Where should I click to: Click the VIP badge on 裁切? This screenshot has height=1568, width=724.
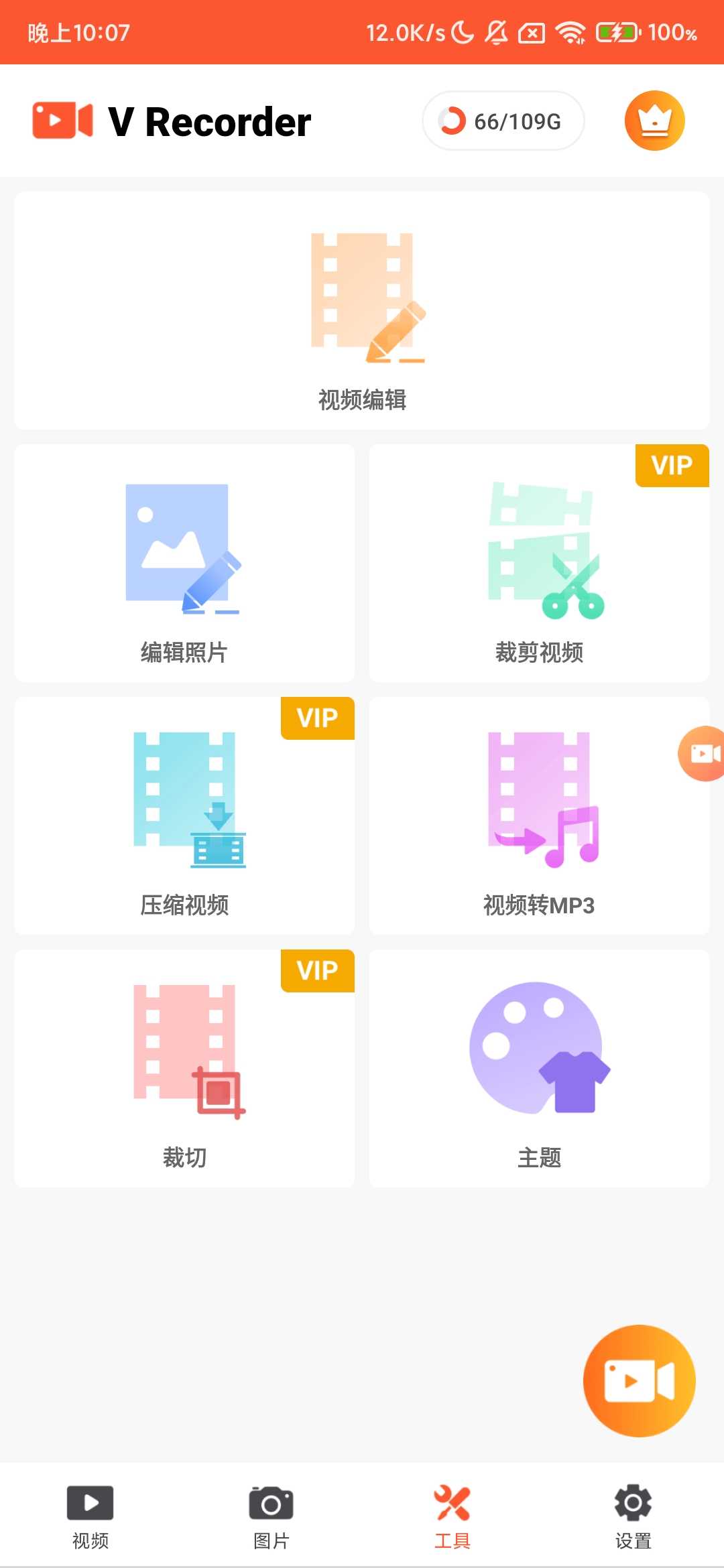tap(317, 970)
